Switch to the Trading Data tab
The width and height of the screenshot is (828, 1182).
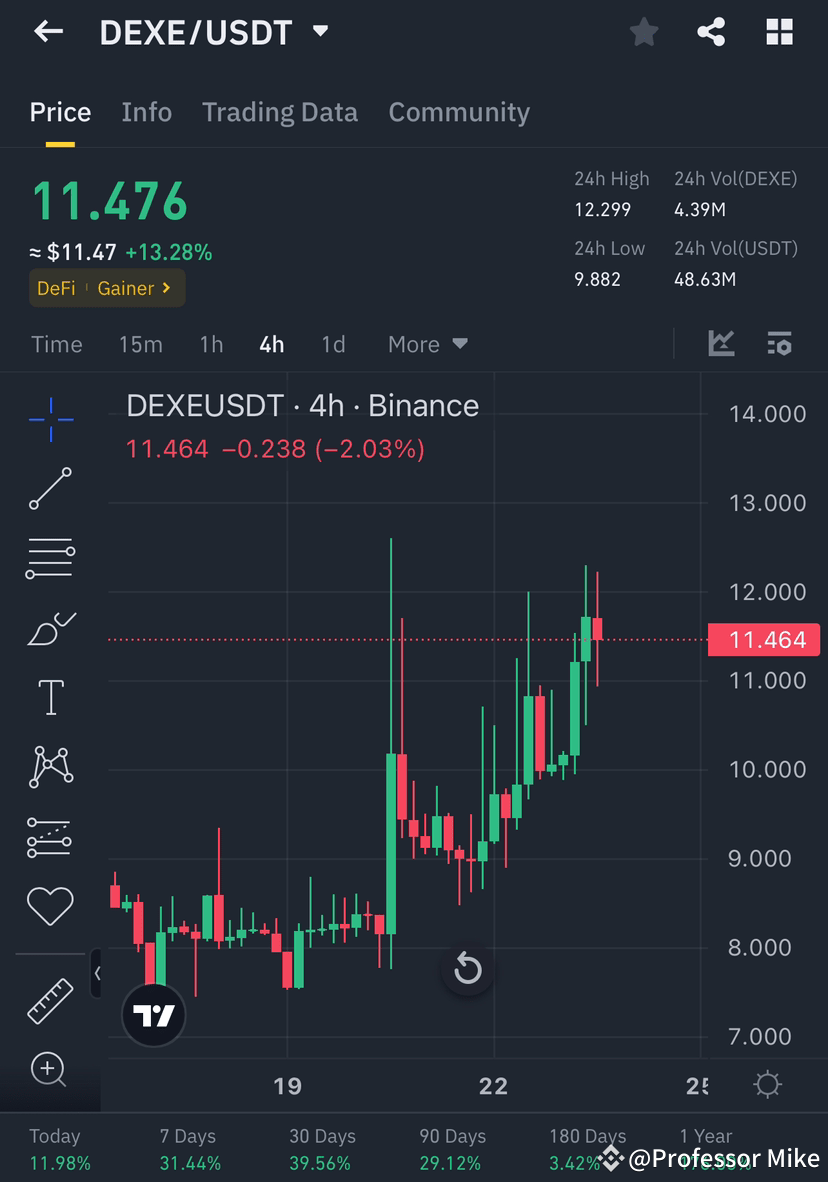[x=279, y=112]
